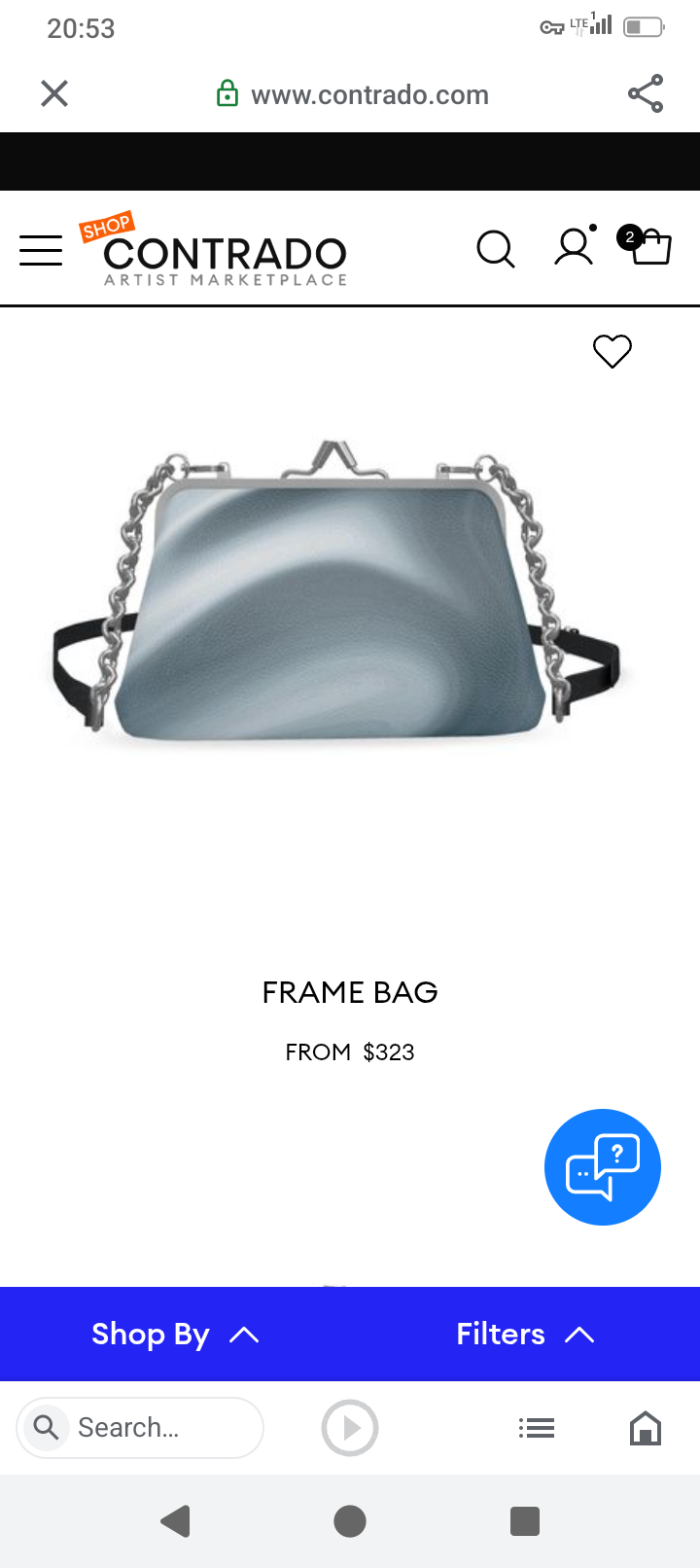This screenshot has width=700, height=1568.
Task: Close the in-app browser tab
Action: (x=54, y=93)
